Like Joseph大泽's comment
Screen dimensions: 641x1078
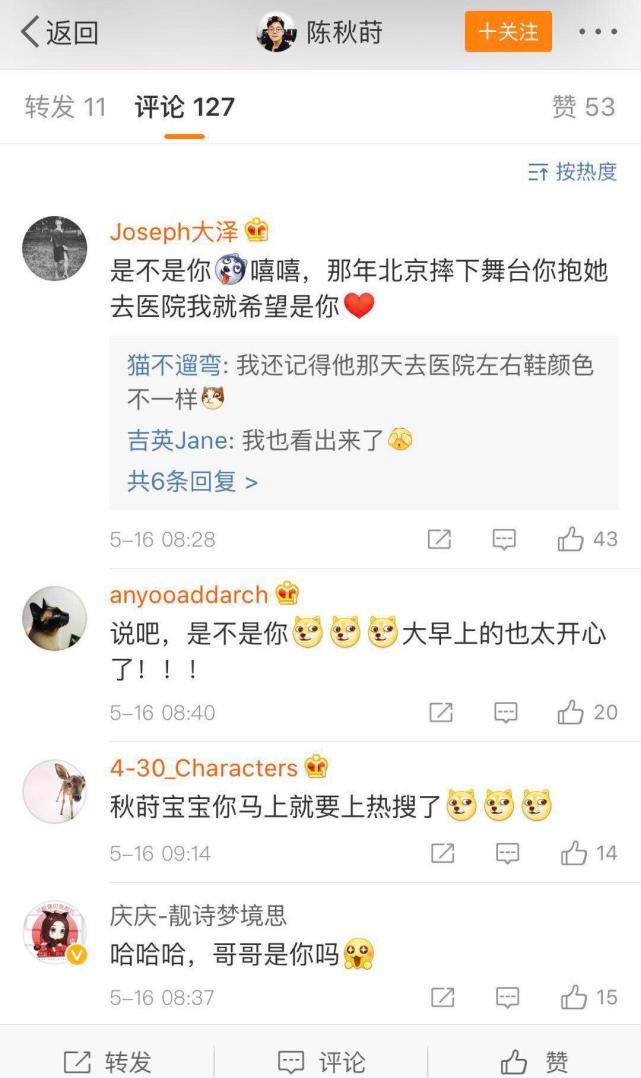[587, 540]
